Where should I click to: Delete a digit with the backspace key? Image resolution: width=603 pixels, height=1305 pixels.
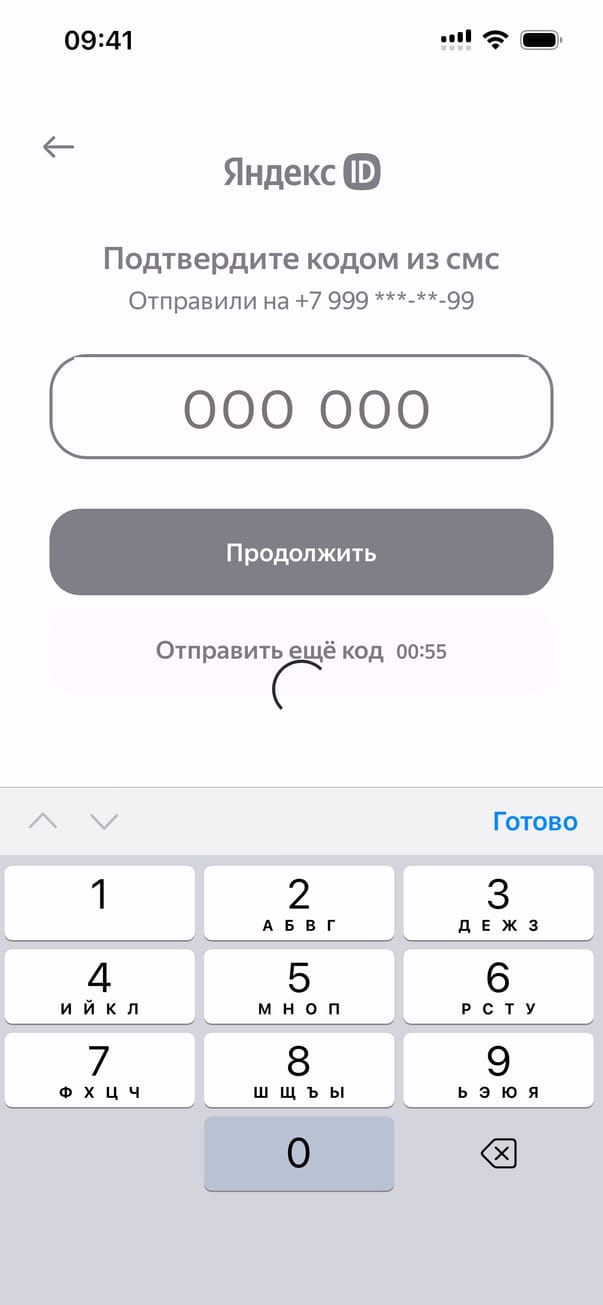point(498,1154)
